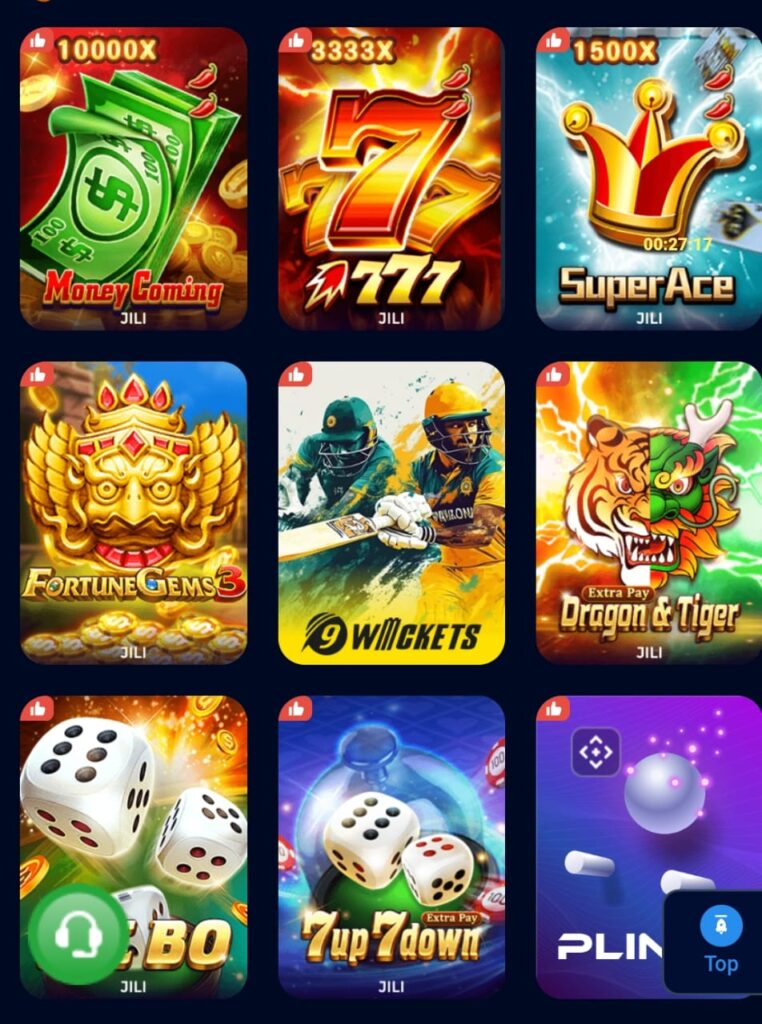The width and height of the screenshot is (762, 1024).
Task: Open the Super Ace game
Action: 648,178
